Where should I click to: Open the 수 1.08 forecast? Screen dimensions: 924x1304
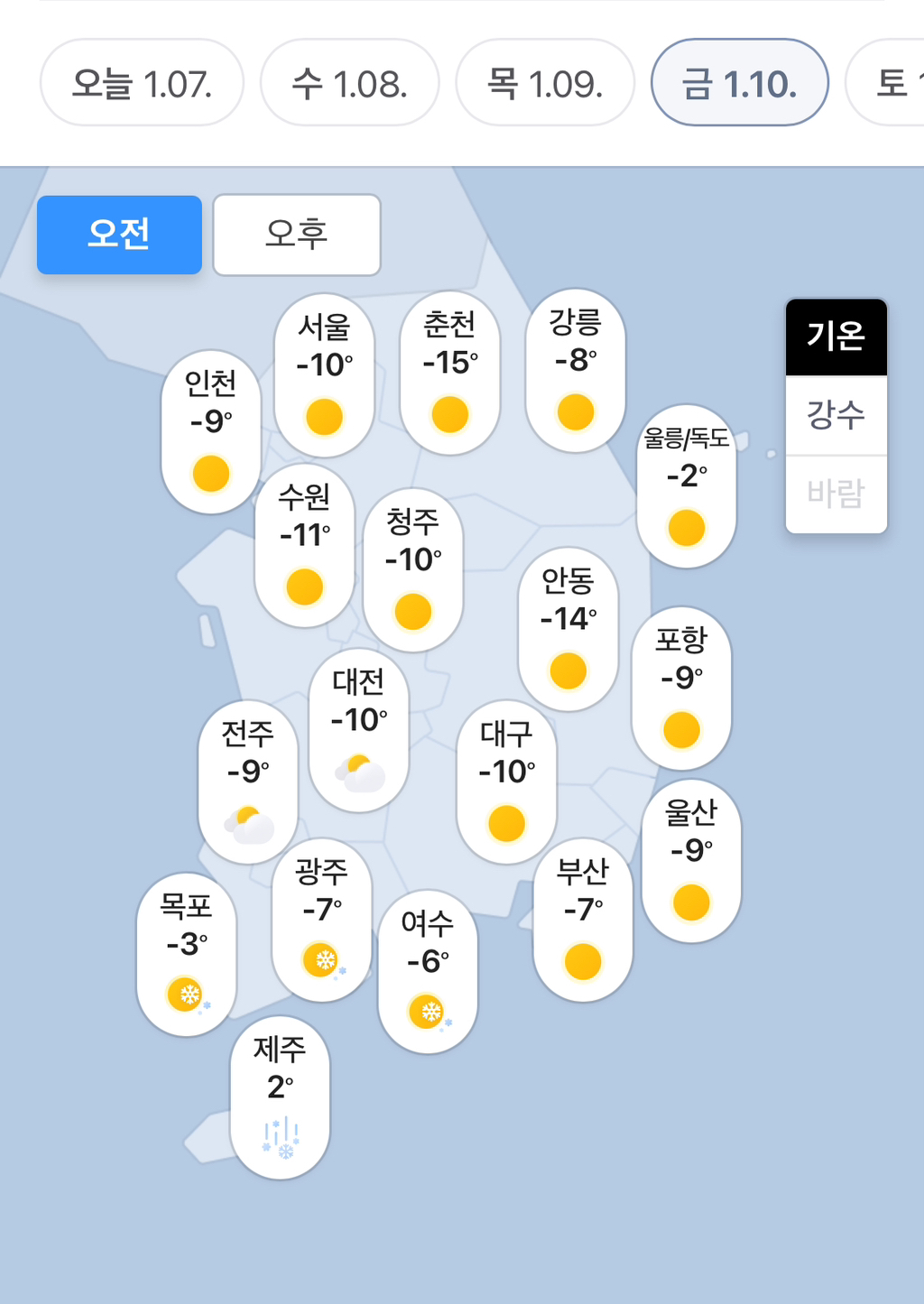(349, 81)
